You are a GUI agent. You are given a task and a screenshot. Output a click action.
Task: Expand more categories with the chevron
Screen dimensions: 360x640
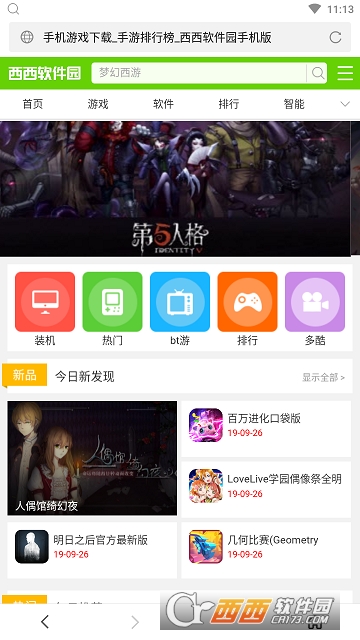pos(345,104)
